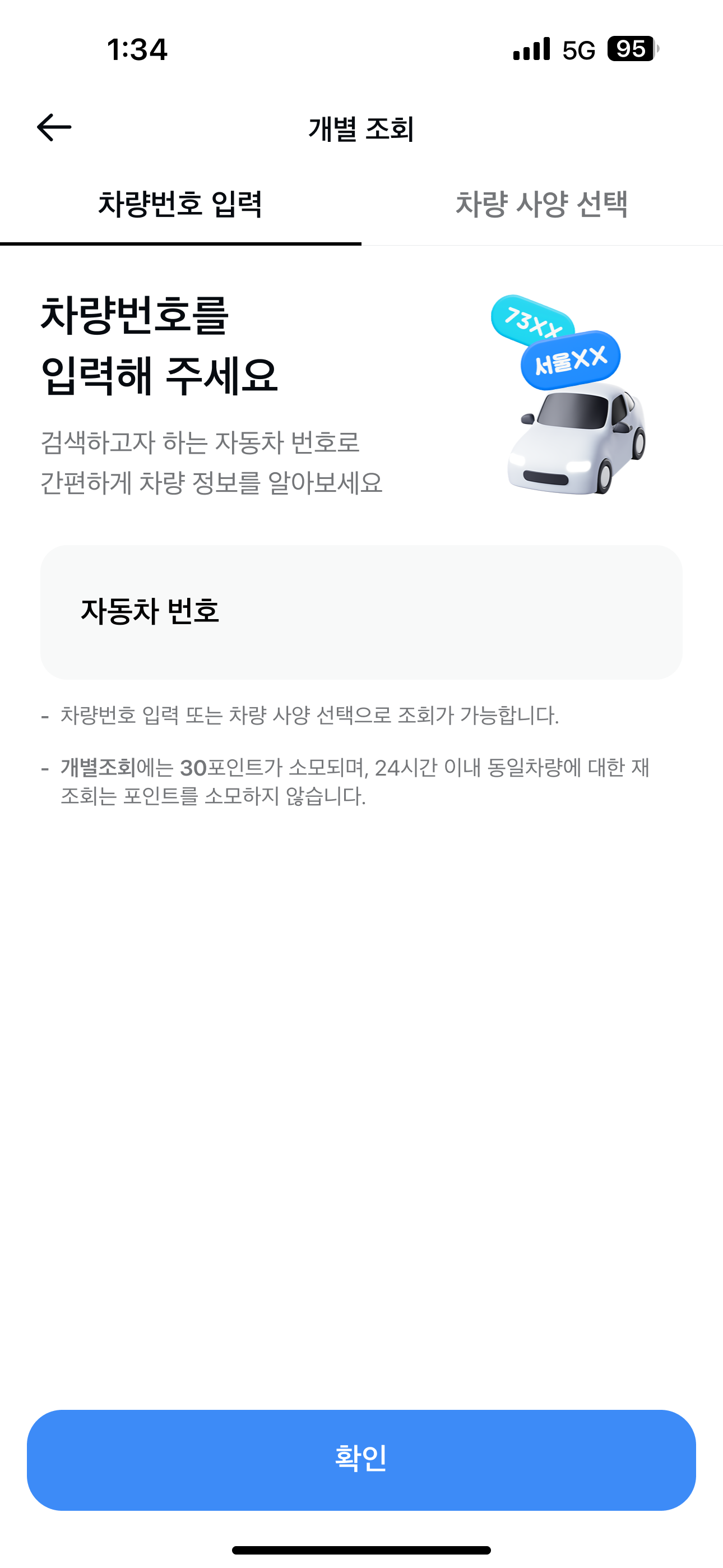Click the cellular signal bars icon
Screen dimensions: 723x1568
tap(531, 49)
